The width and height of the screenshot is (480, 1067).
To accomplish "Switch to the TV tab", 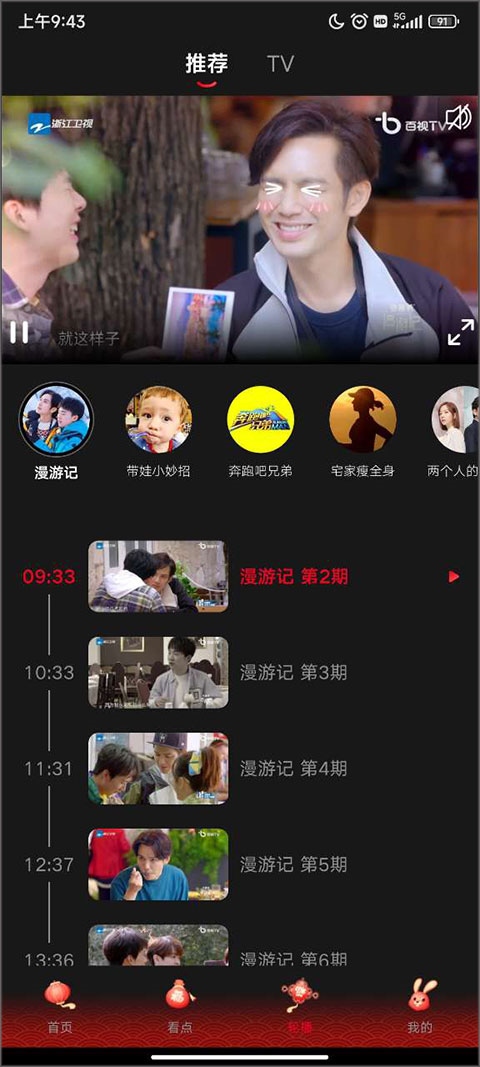I will [x=280, y=64].
